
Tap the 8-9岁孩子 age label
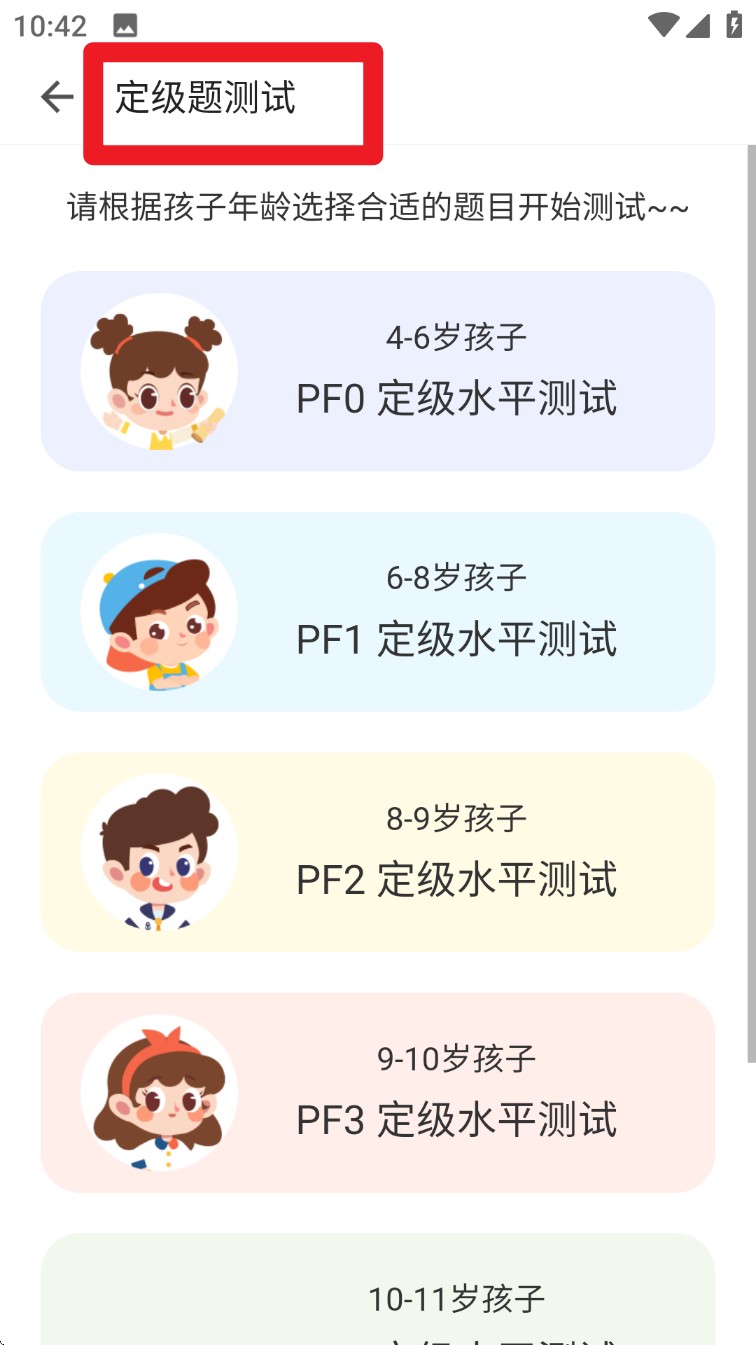click(457, 818)
